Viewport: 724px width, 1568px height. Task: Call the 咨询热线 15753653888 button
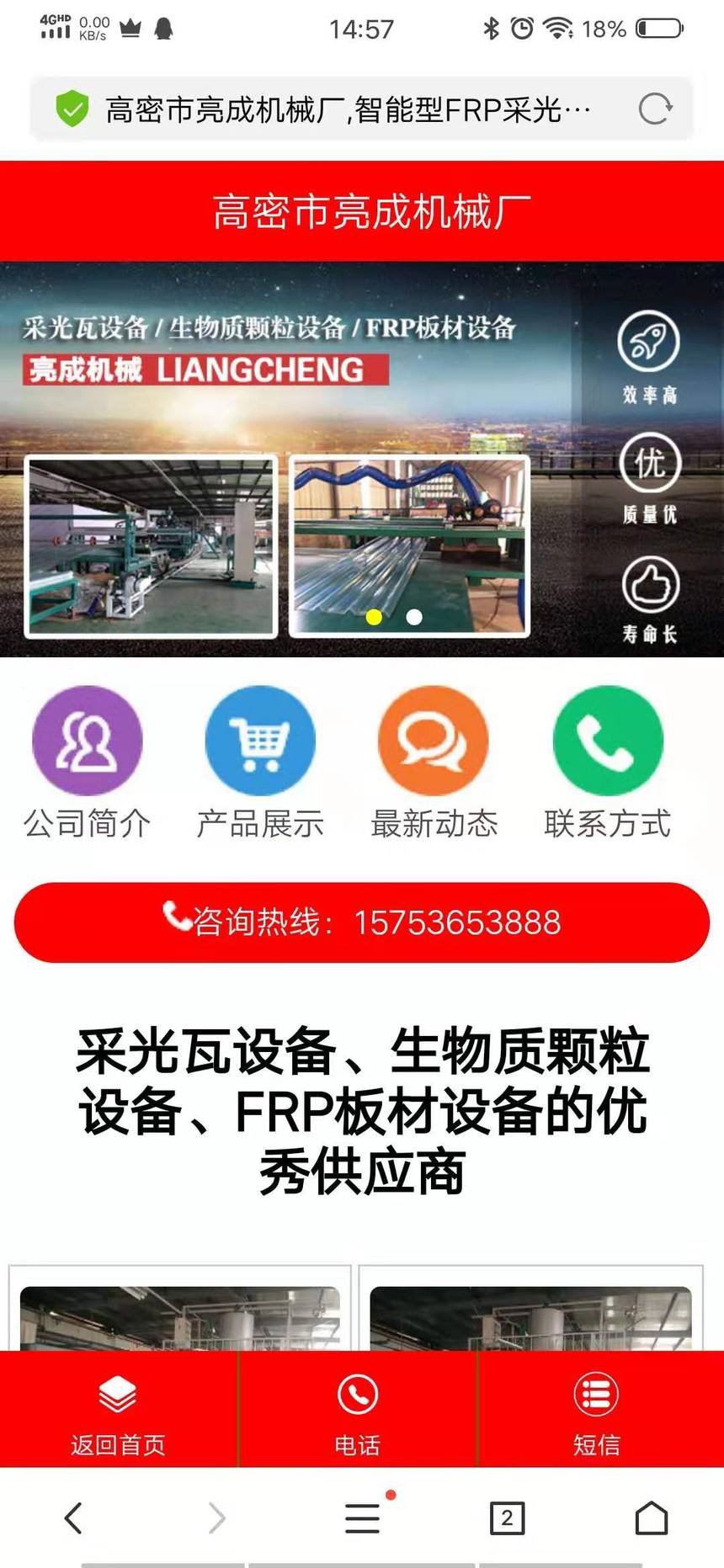pyautogui.click(x=362, y=922)
